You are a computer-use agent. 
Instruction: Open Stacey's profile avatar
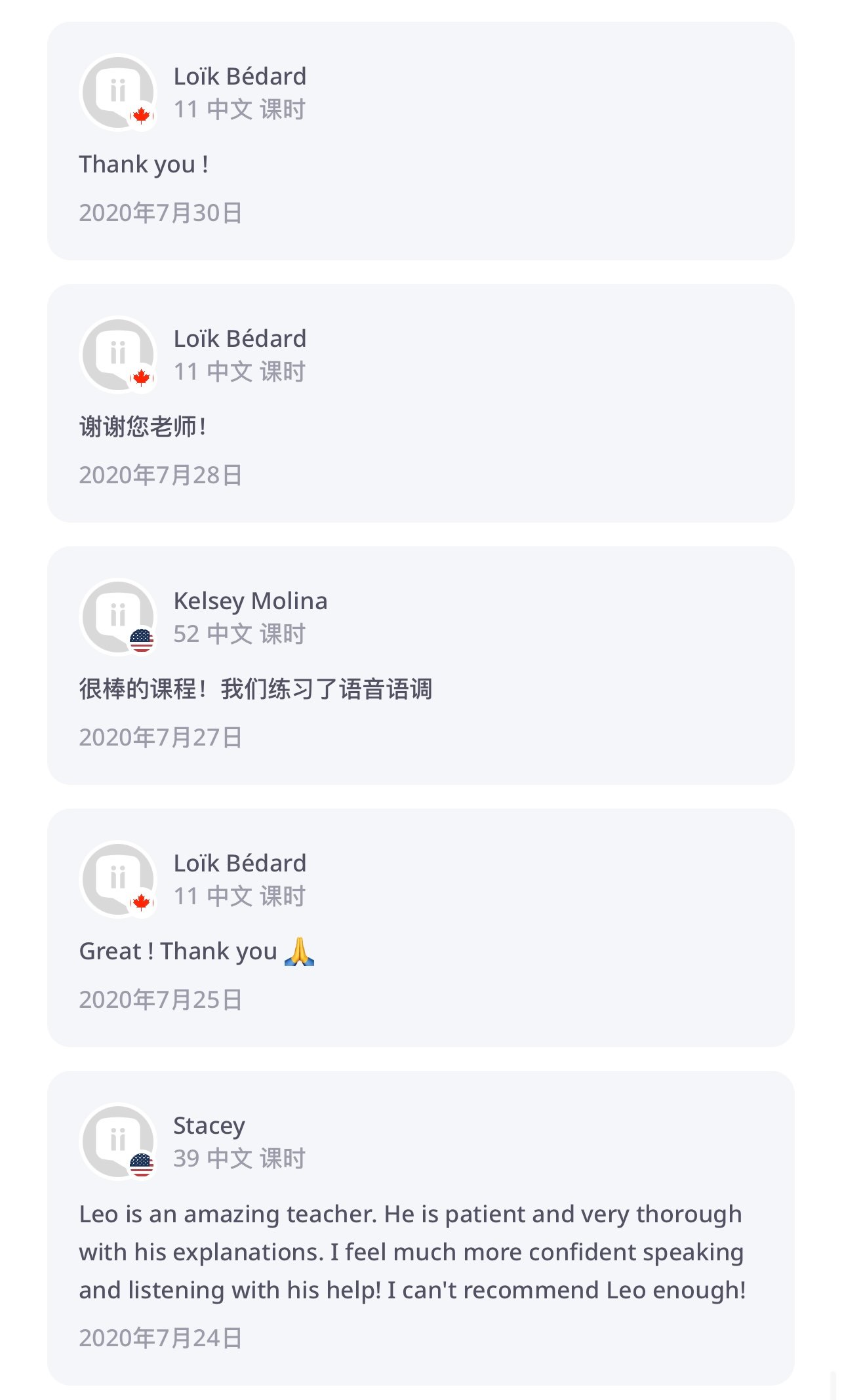pyautogui.click(x=118, y=1141)
